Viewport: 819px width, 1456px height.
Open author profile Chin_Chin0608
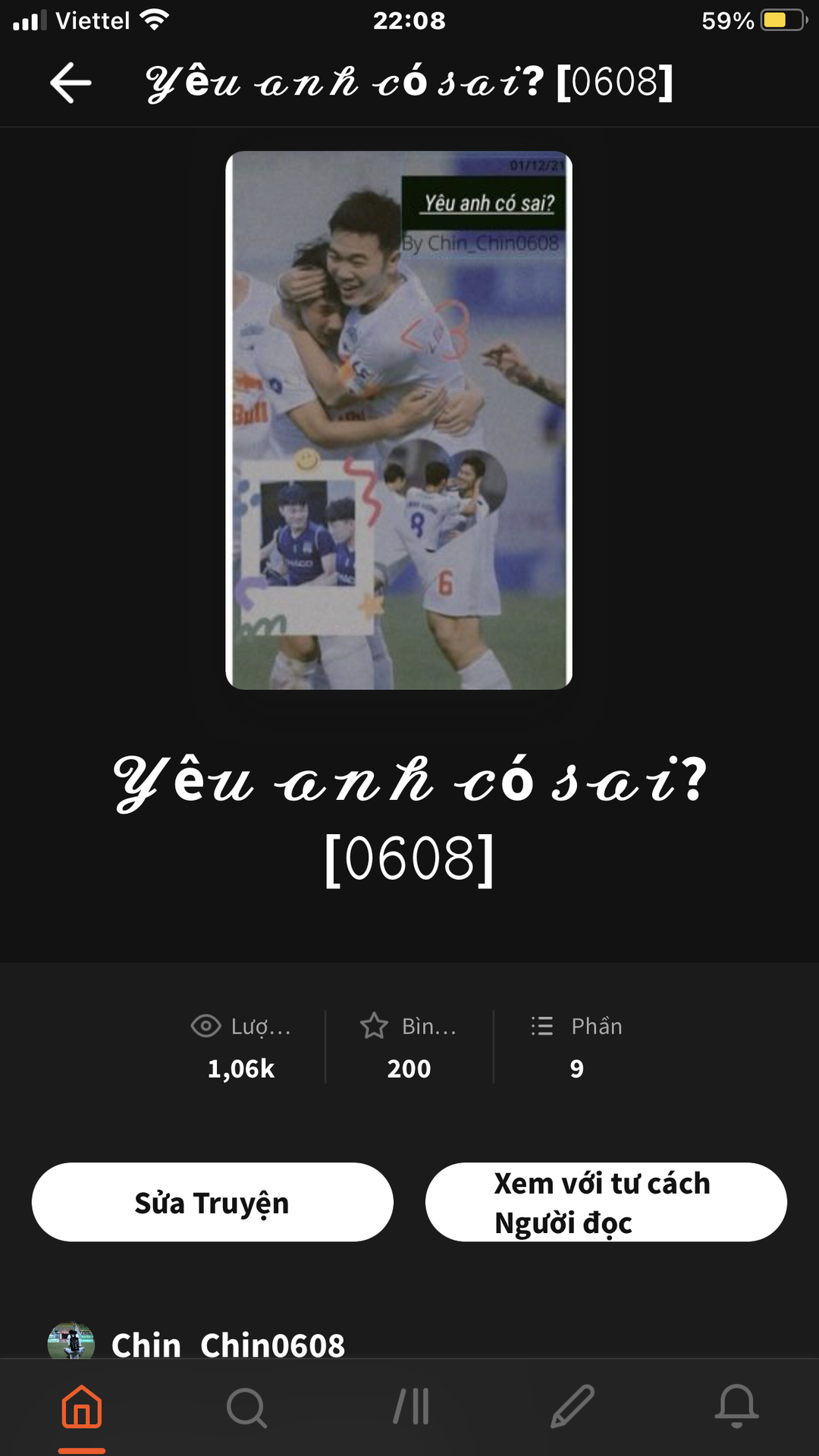tap(227, 1345)
